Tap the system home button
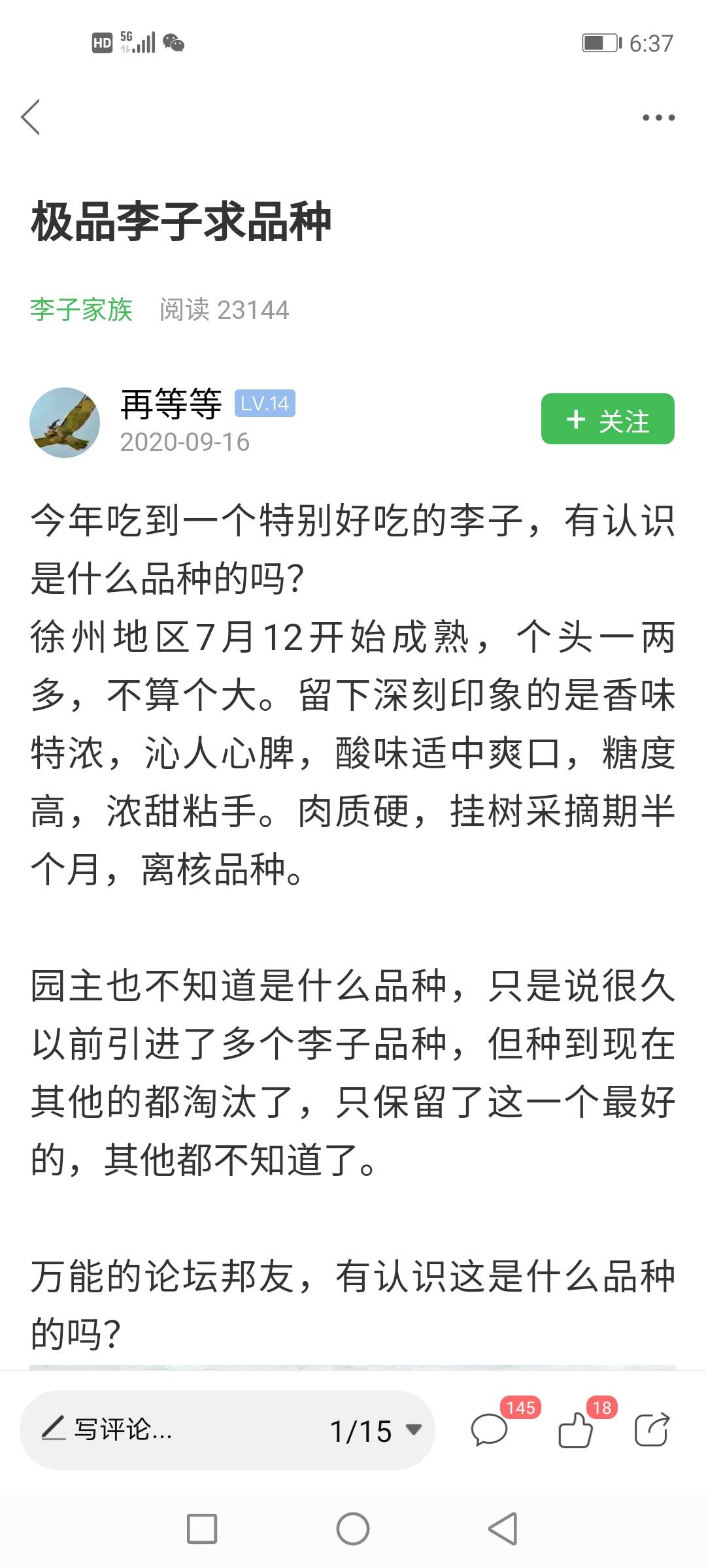 (x=353, y=1529)
